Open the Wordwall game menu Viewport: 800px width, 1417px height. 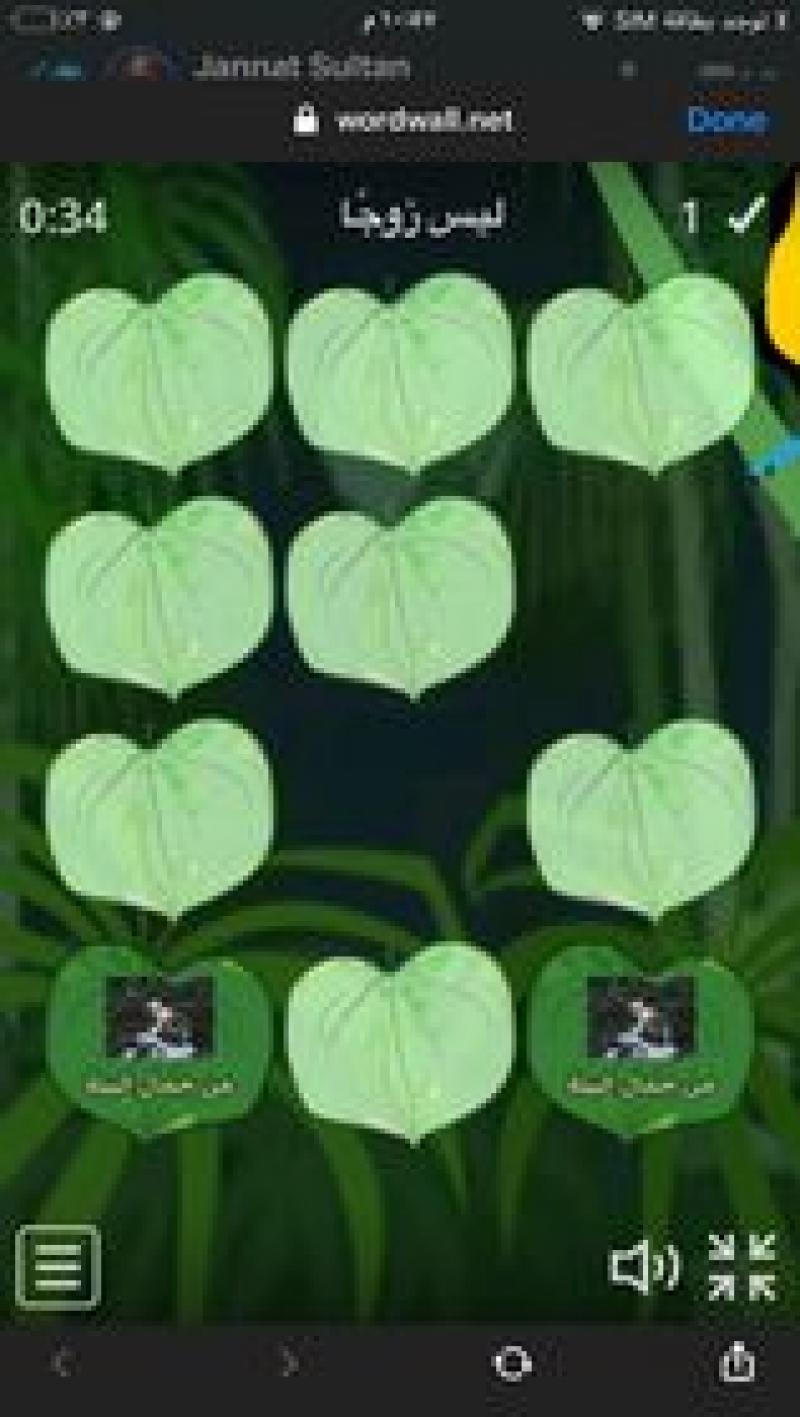[x=58, y=1266]
